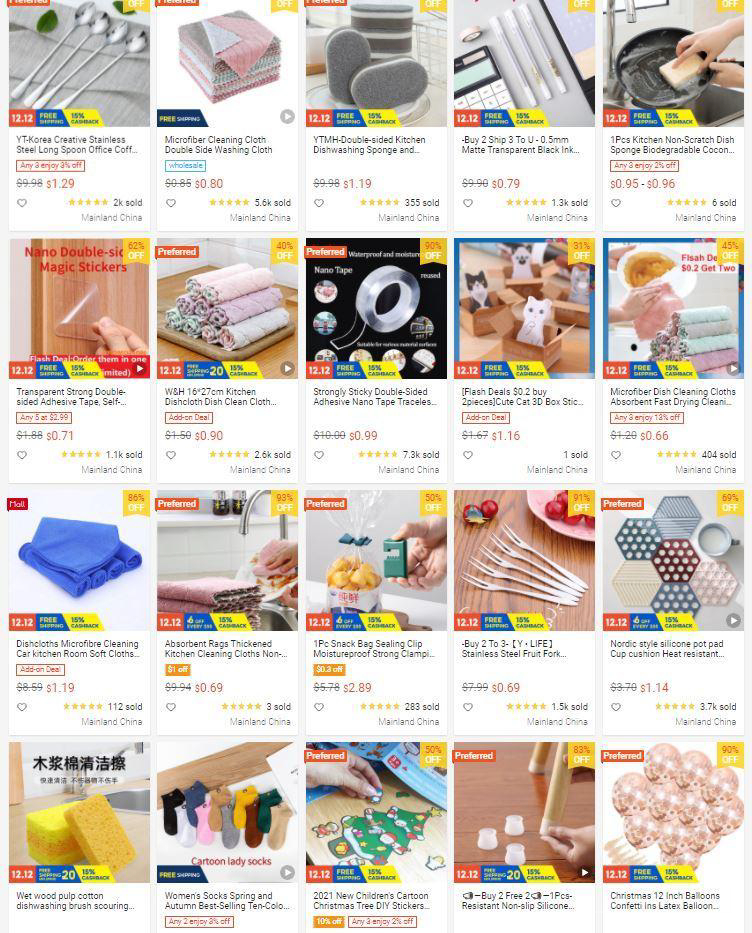This screenshot has height=933, width=752.
Task: View the Stainless Steel Fruit Fork listing
Action: (x=524, y=649)
